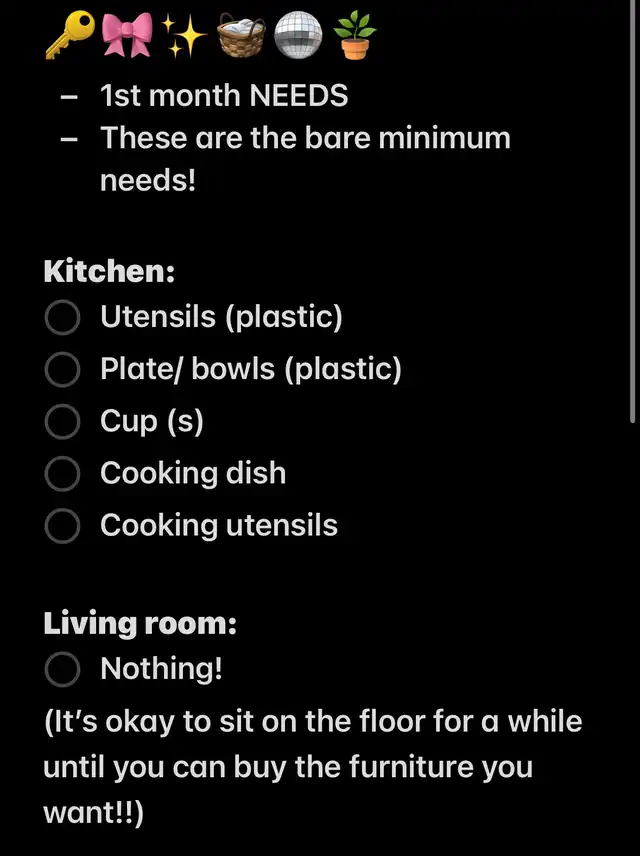Check off Utensils (plastic)
The image size is (640, 856).
62,318
